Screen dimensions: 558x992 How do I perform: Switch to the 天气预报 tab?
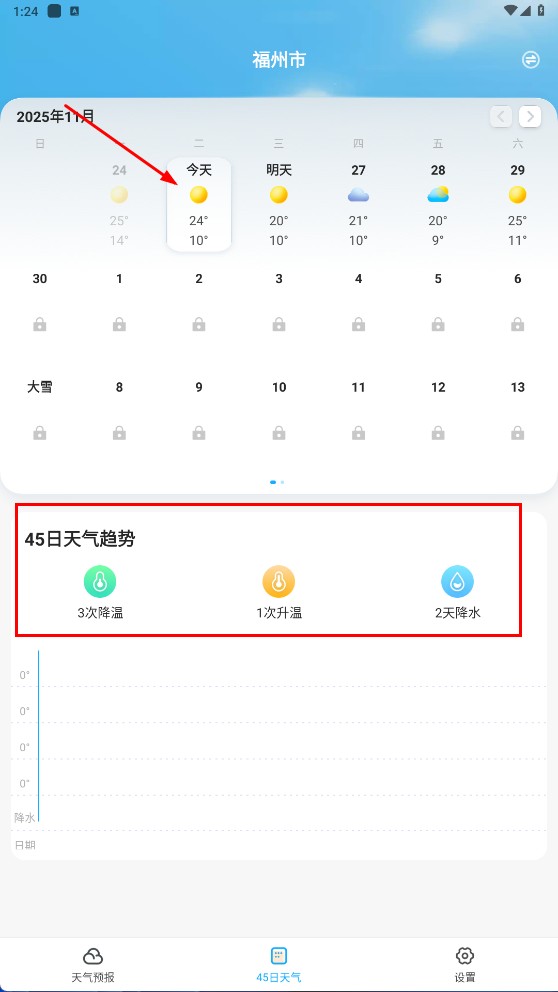[x=93, y=965]
